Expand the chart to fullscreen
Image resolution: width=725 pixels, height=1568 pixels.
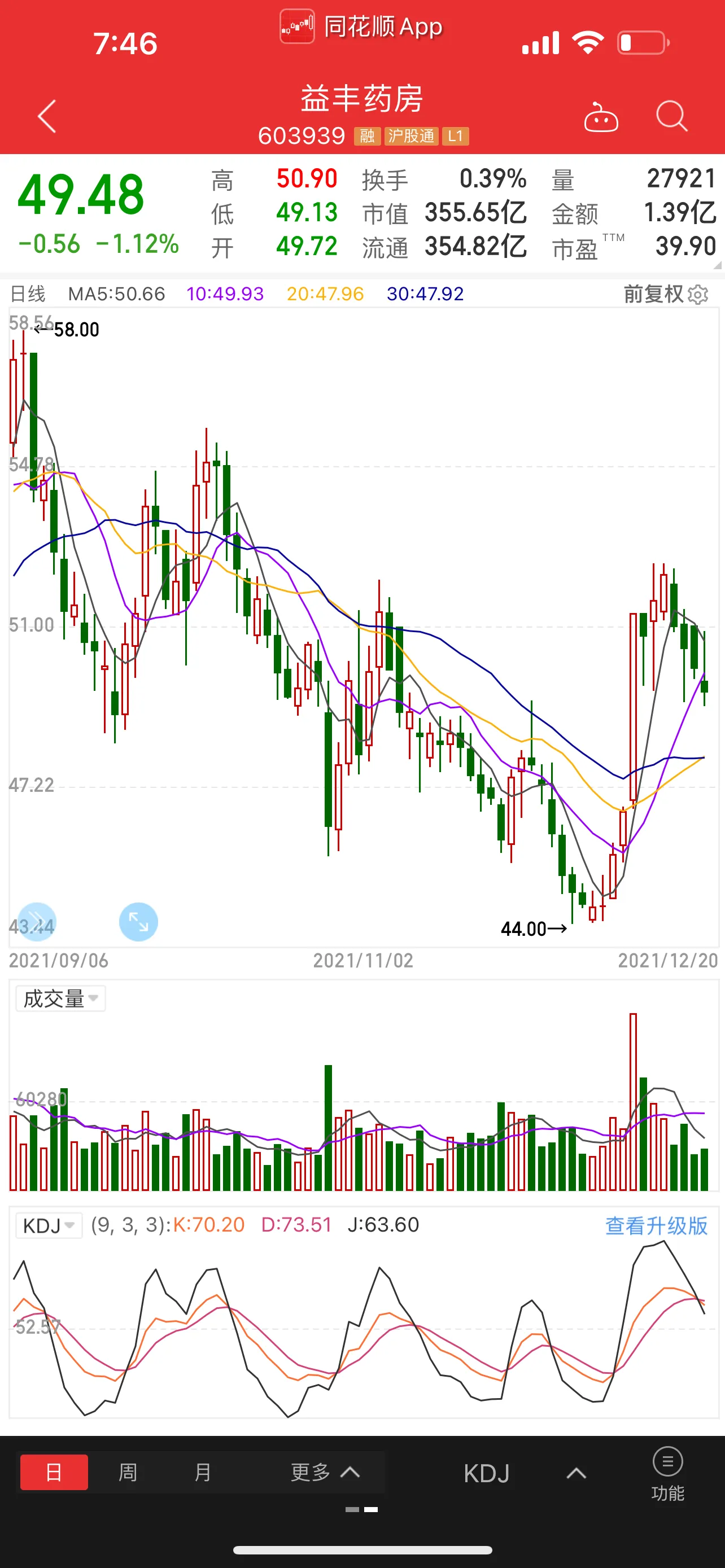click(x=138, y=922)
